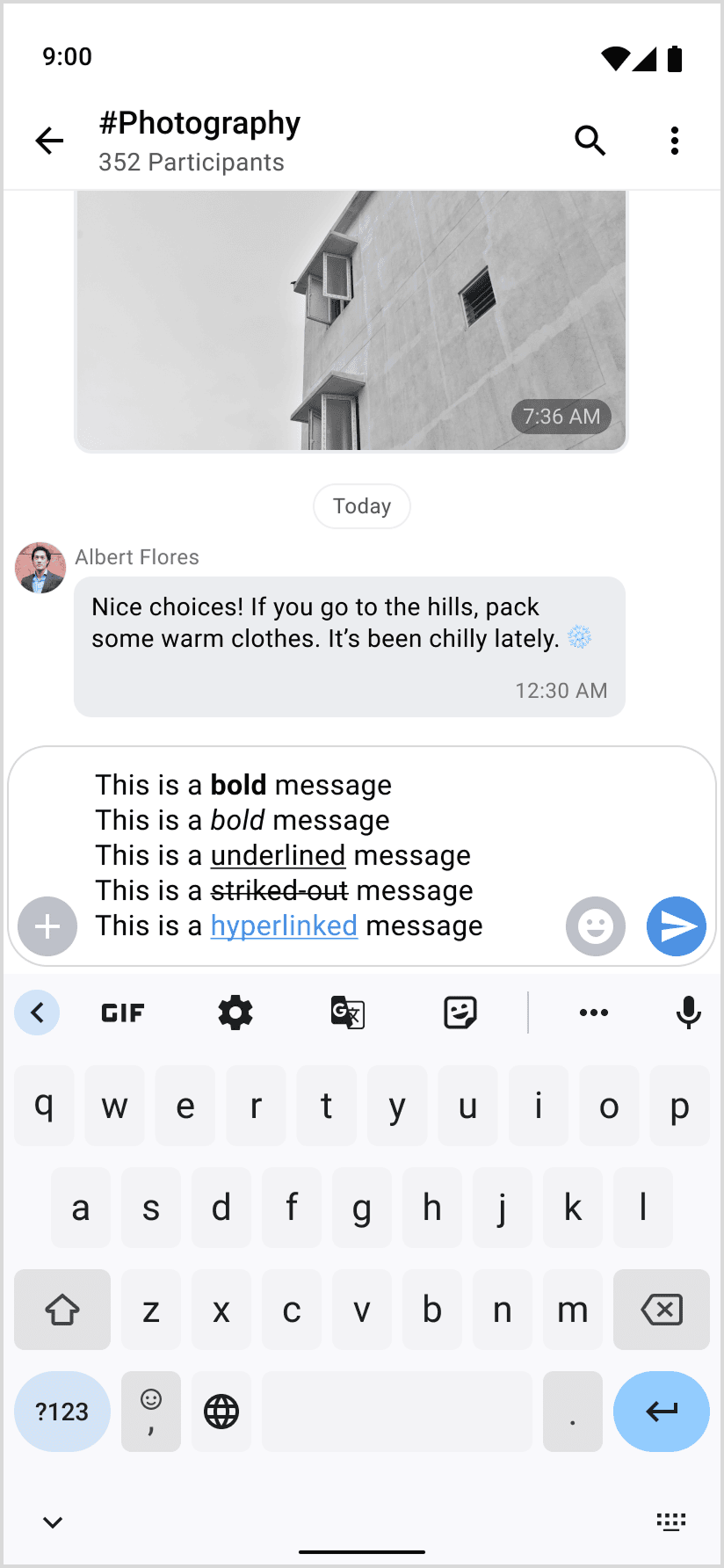Image resolution: width=724 pixels, height=1568 pixels.
Task: Tap the backspace key
Action: [662, 1310]
